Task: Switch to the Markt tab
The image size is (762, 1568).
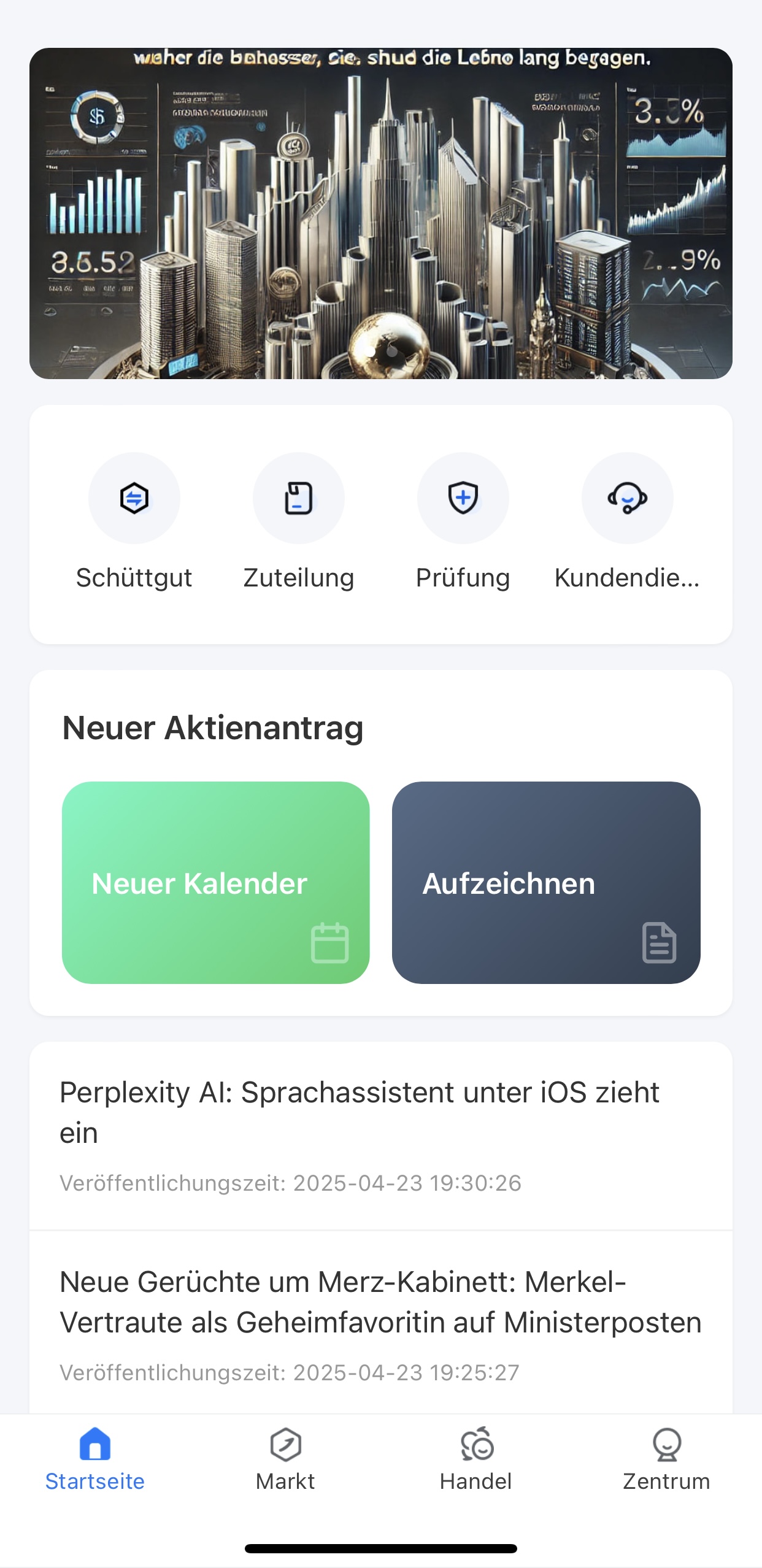Action: pos(285,1459)
